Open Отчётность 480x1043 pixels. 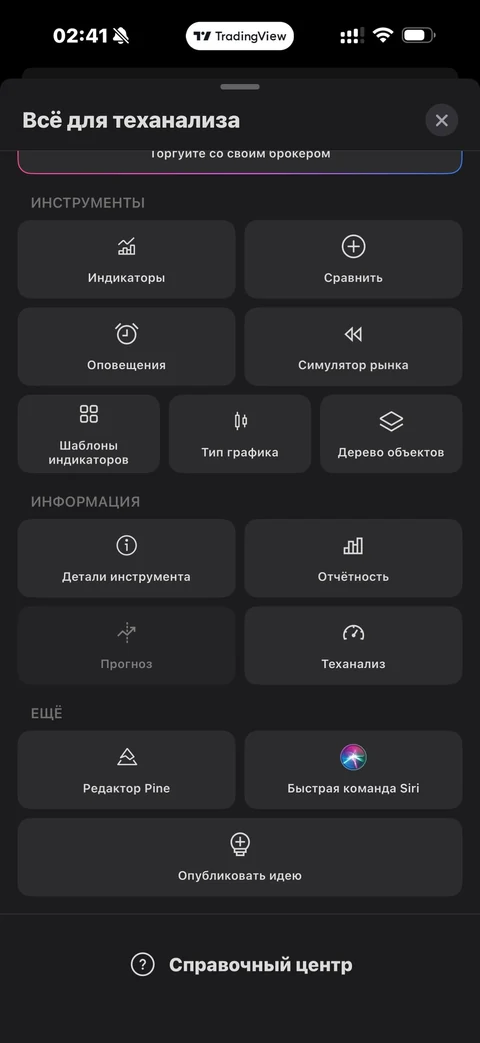click(353, 558)
